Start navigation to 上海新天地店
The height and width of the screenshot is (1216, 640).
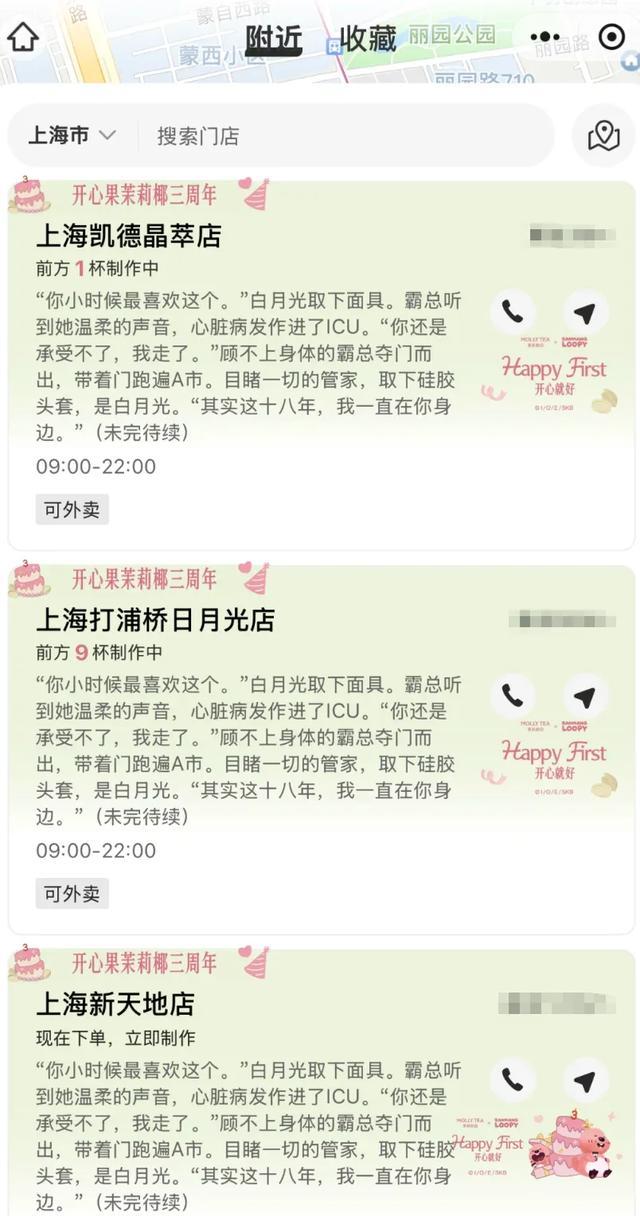point(585,1080)
